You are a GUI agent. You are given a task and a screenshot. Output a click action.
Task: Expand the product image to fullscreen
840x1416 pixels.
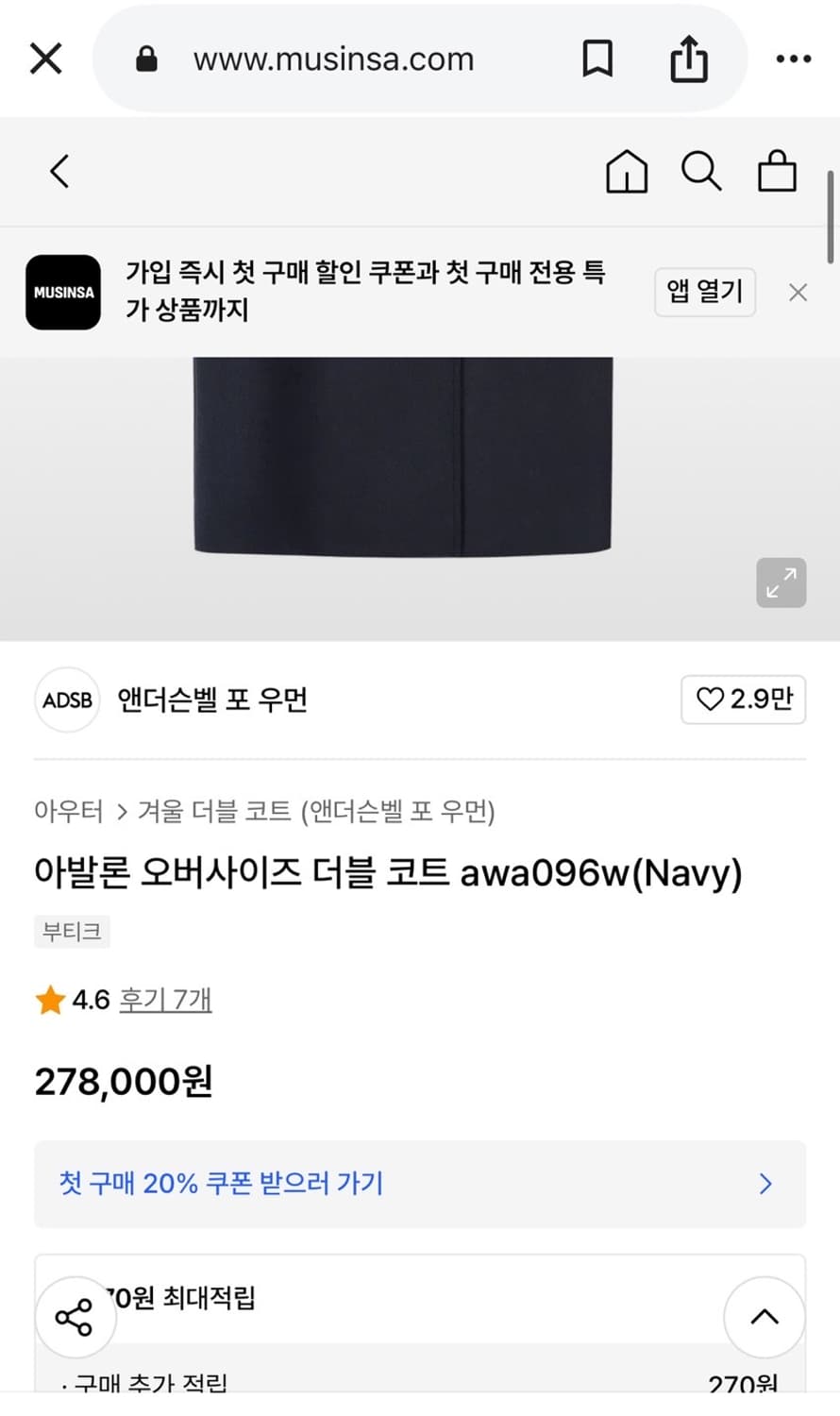tap(781, 582)
